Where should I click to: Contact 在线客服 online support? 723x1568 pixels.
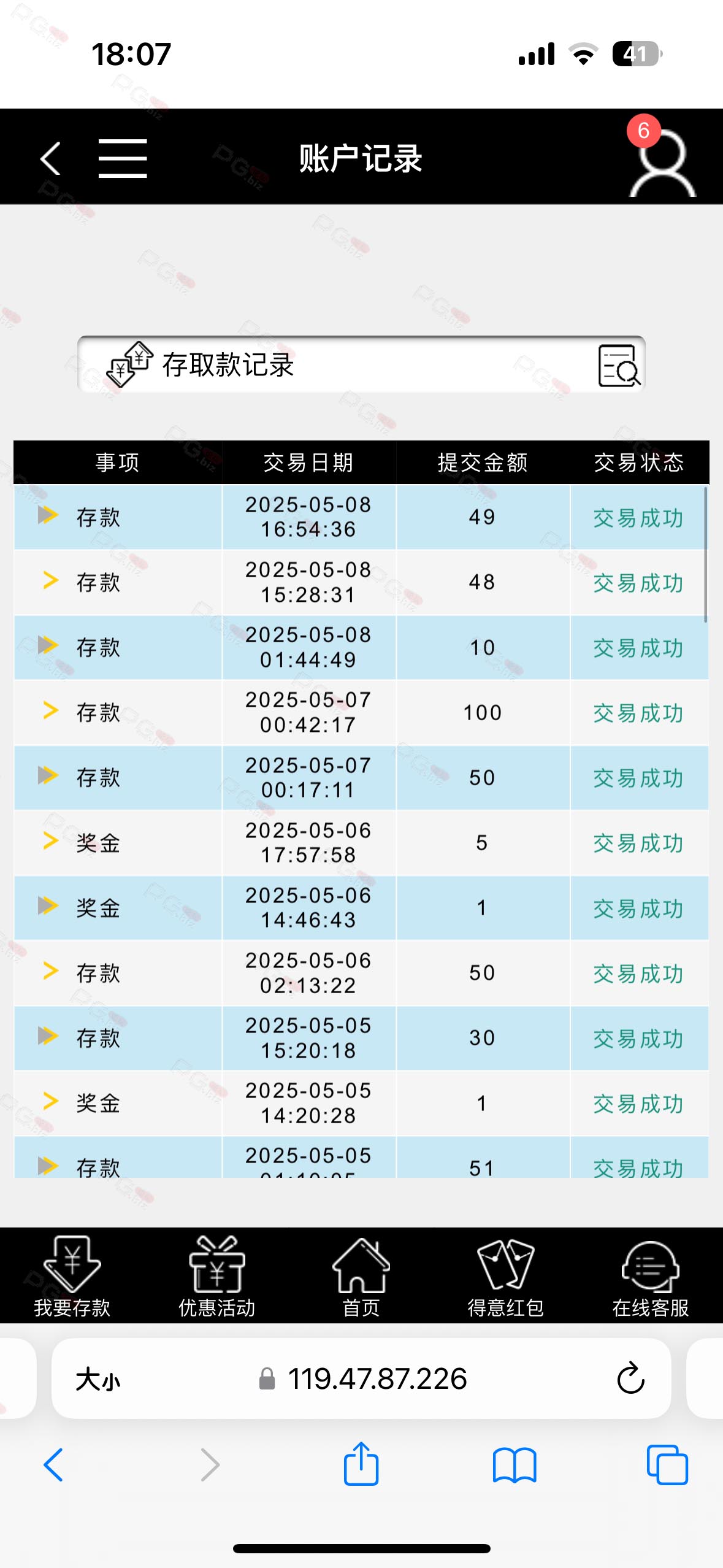tap(650, 1276)
